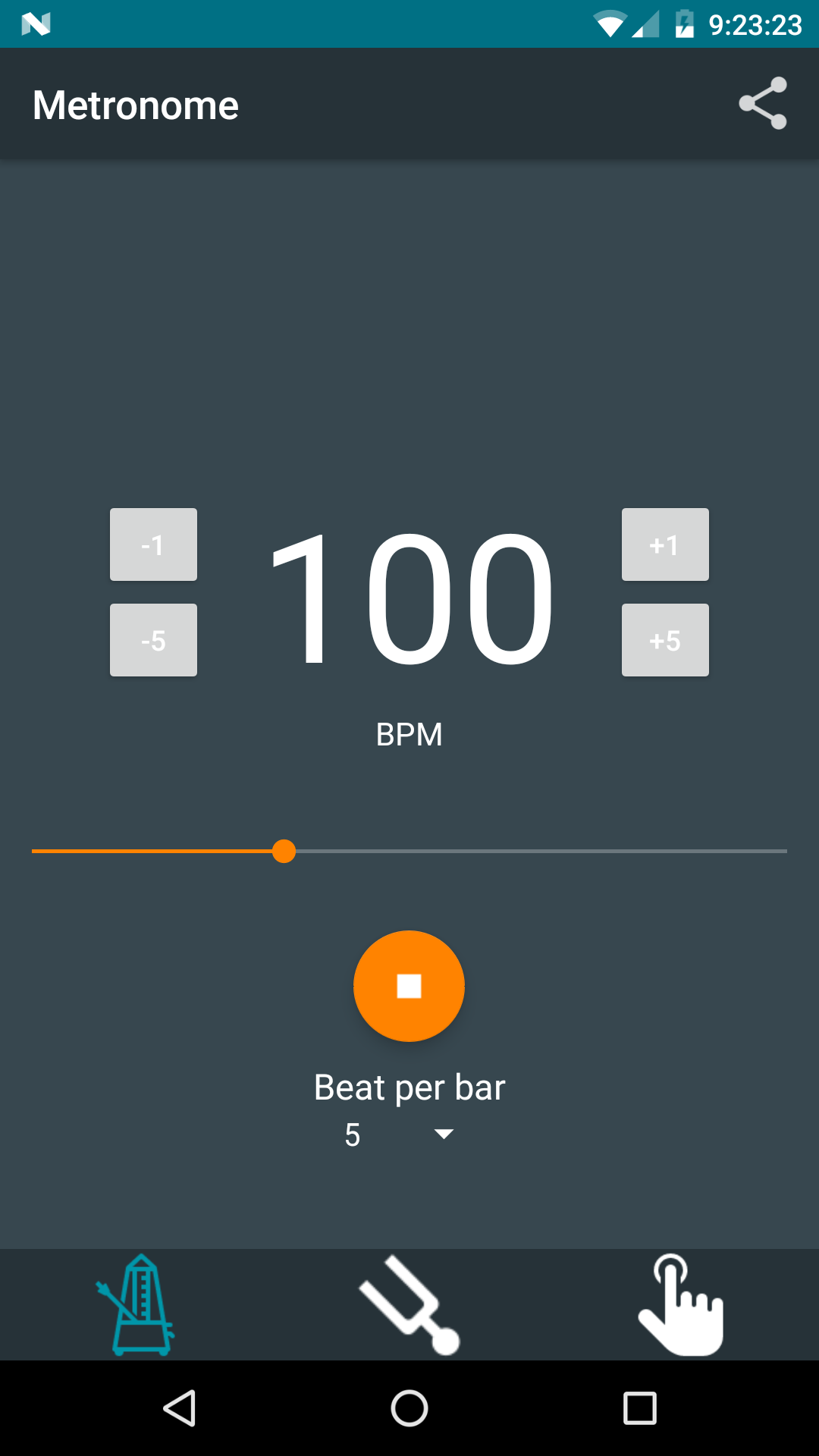Screen dimensions: 819x1456
Task: Tap the -5 tempo button
Action: tap(152, 640)
